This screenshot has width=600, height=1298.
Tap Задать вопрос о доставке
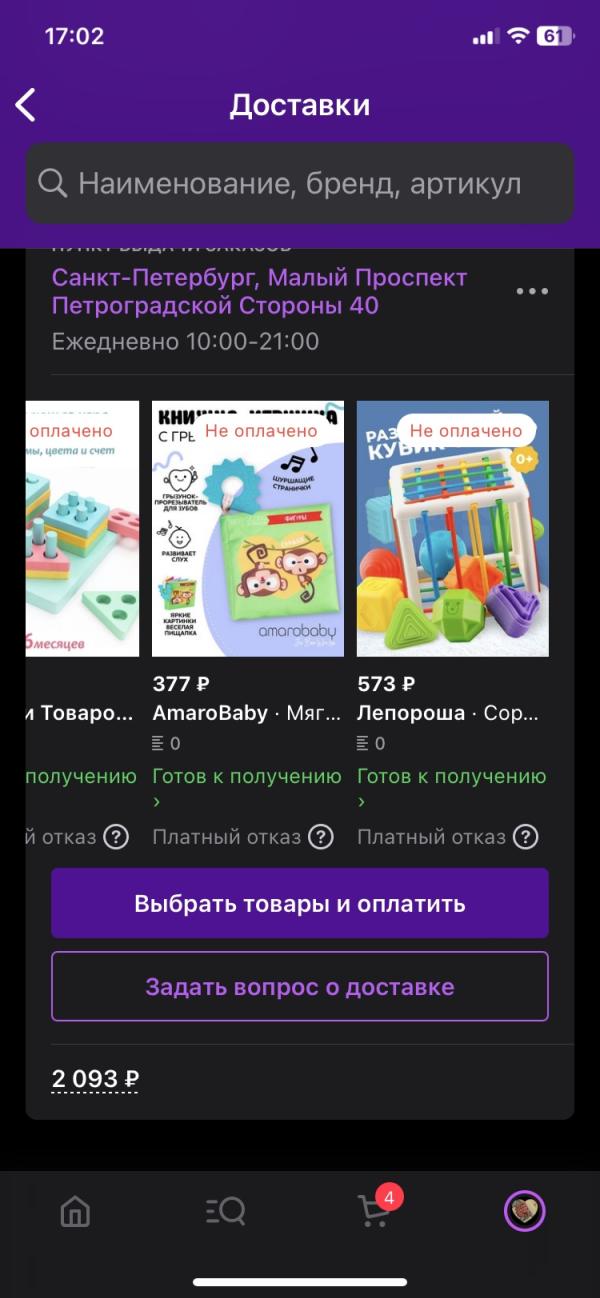tap(300, 987)
